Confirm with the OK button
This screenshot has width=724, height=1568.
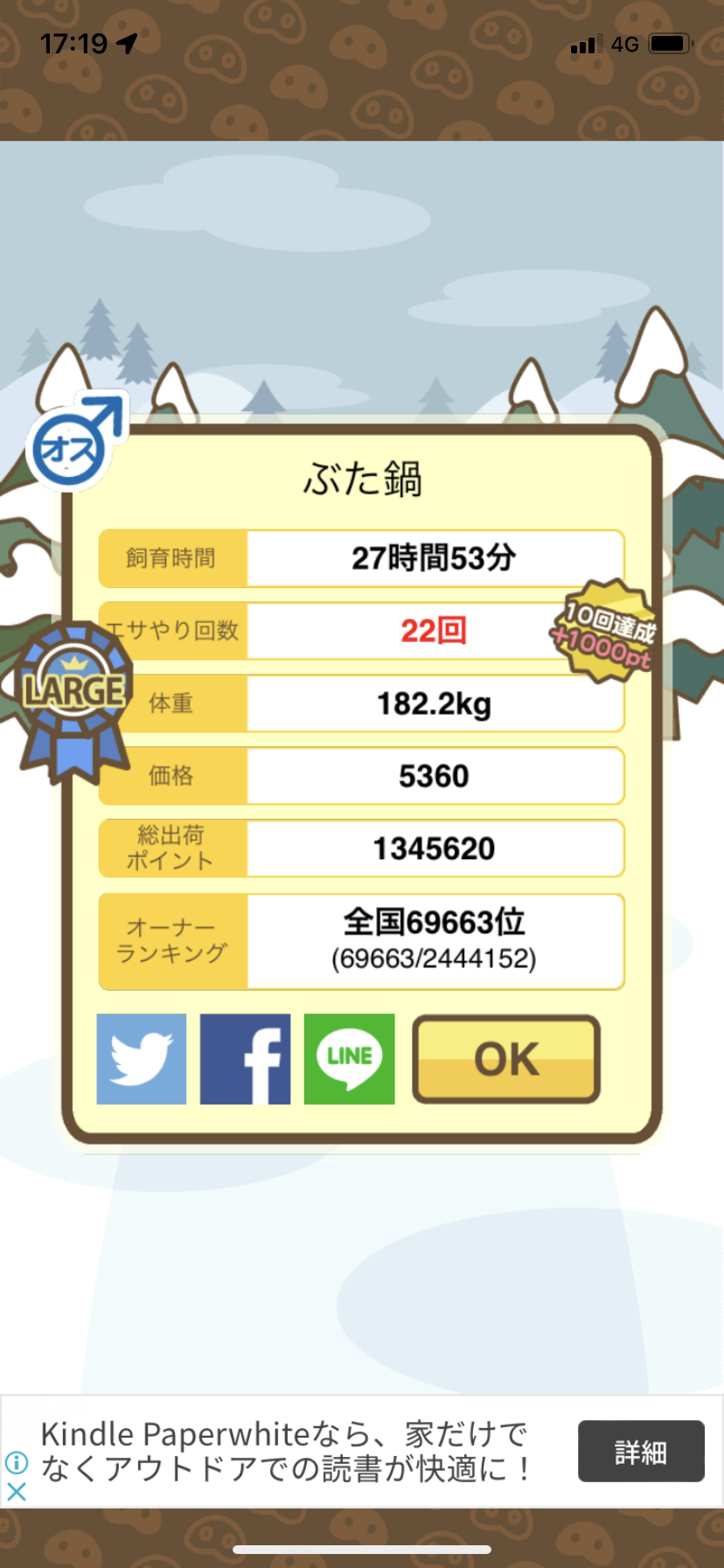[x=506, y=1059]
